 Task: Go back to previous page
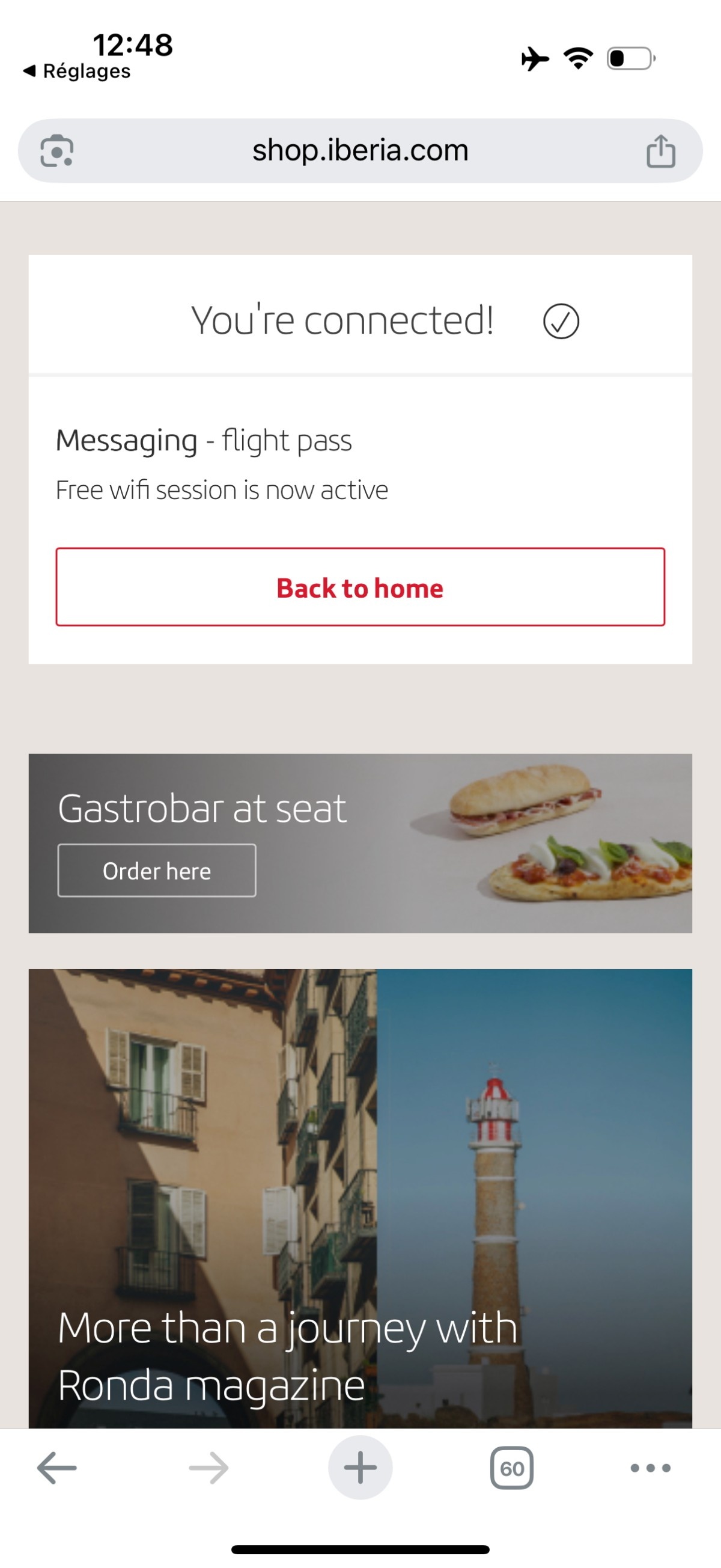tap(56, 1468)
